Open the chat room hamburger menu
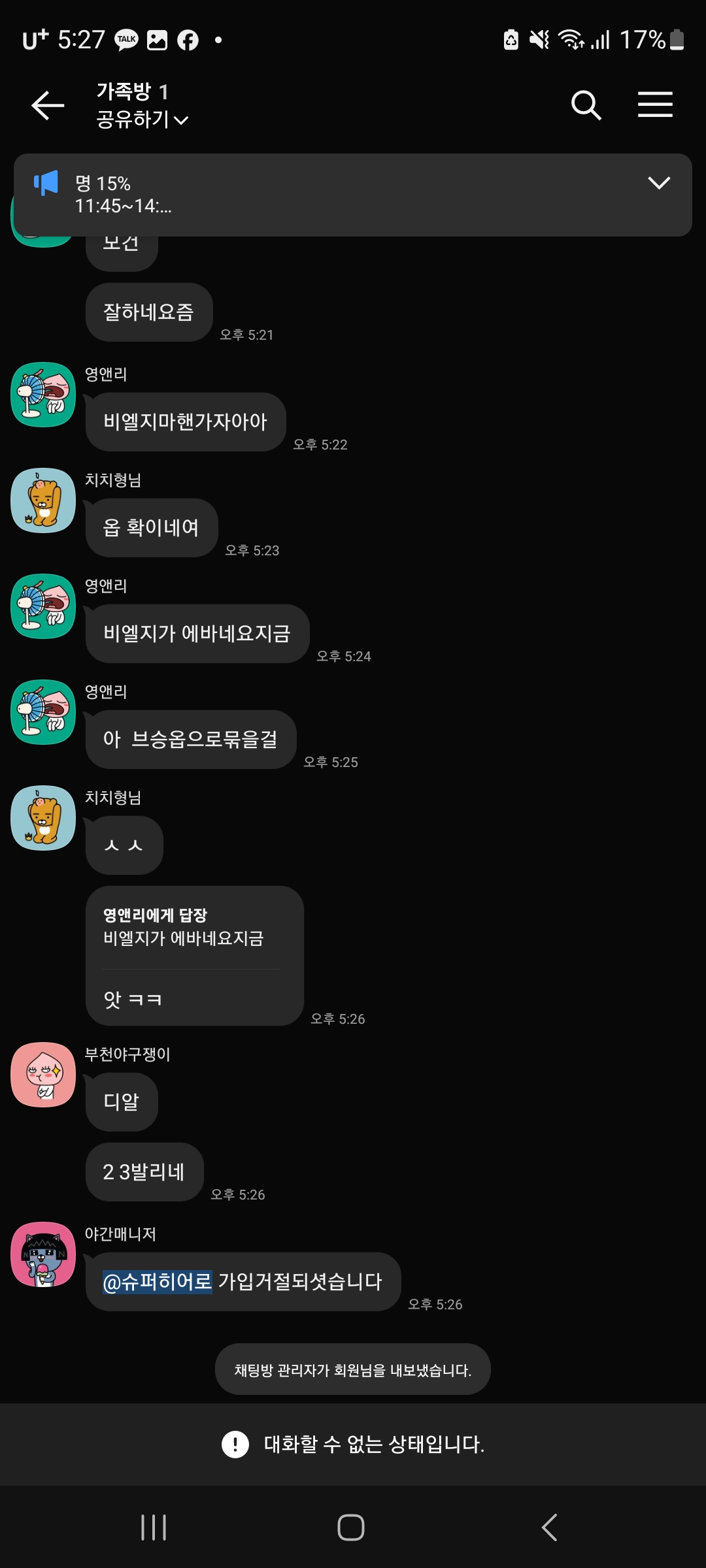 (x=655, y=105)
